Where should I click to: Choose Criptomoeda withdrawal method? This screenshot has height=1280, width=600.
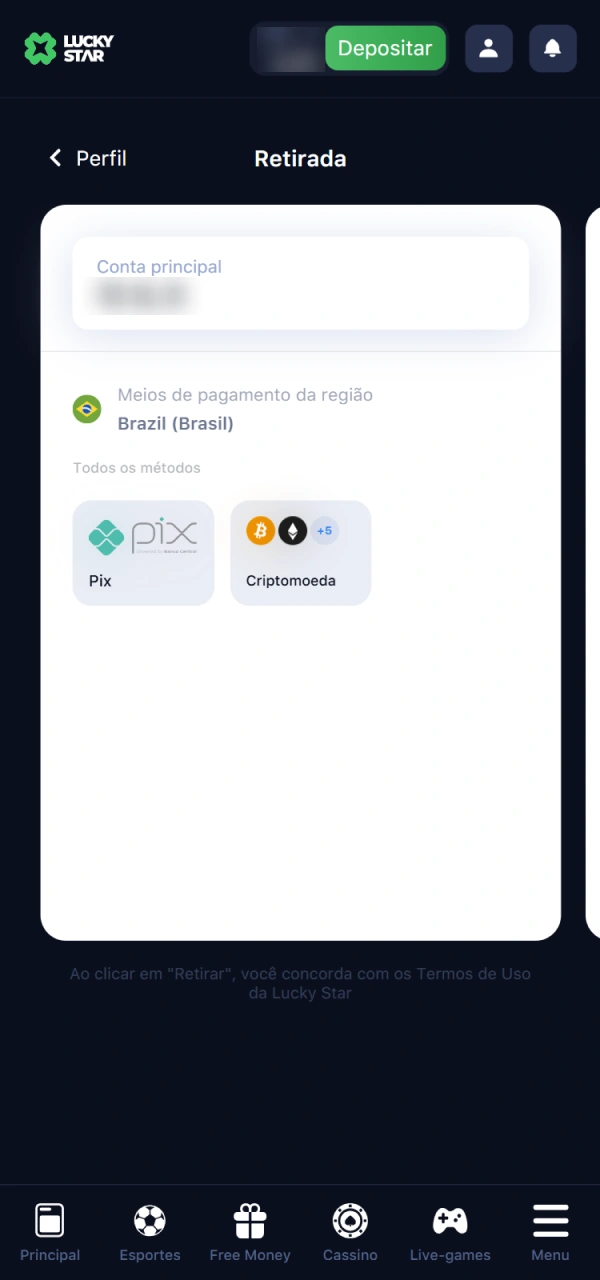tap(300, 552)
